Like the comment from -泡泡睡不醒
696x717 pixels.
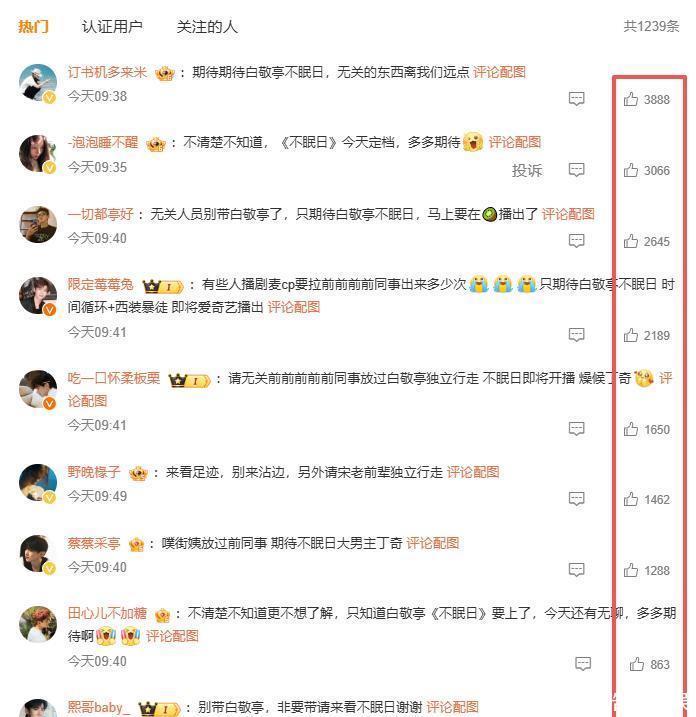pos(631,170)
